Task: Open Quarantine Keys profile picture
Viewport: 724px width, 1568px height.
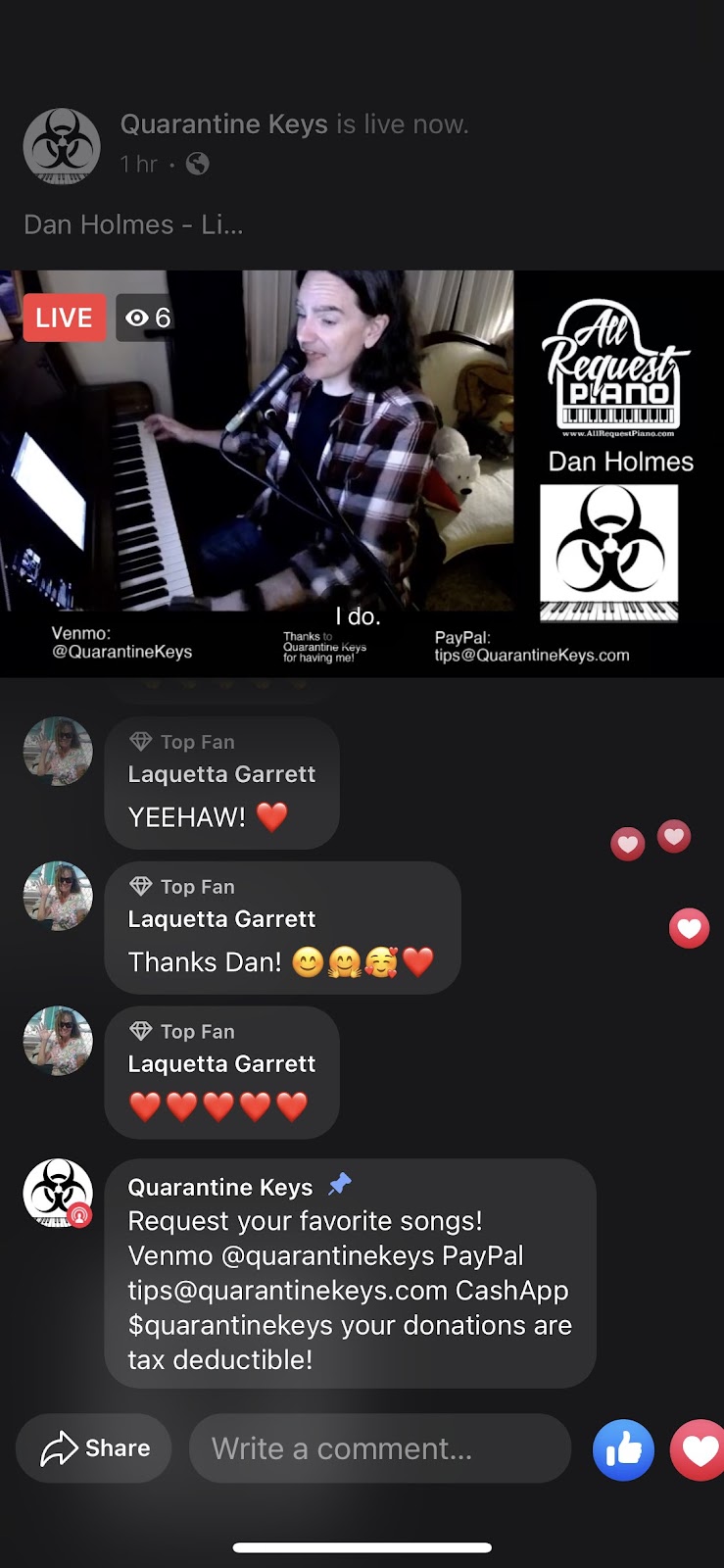Action: click(61, 146)
